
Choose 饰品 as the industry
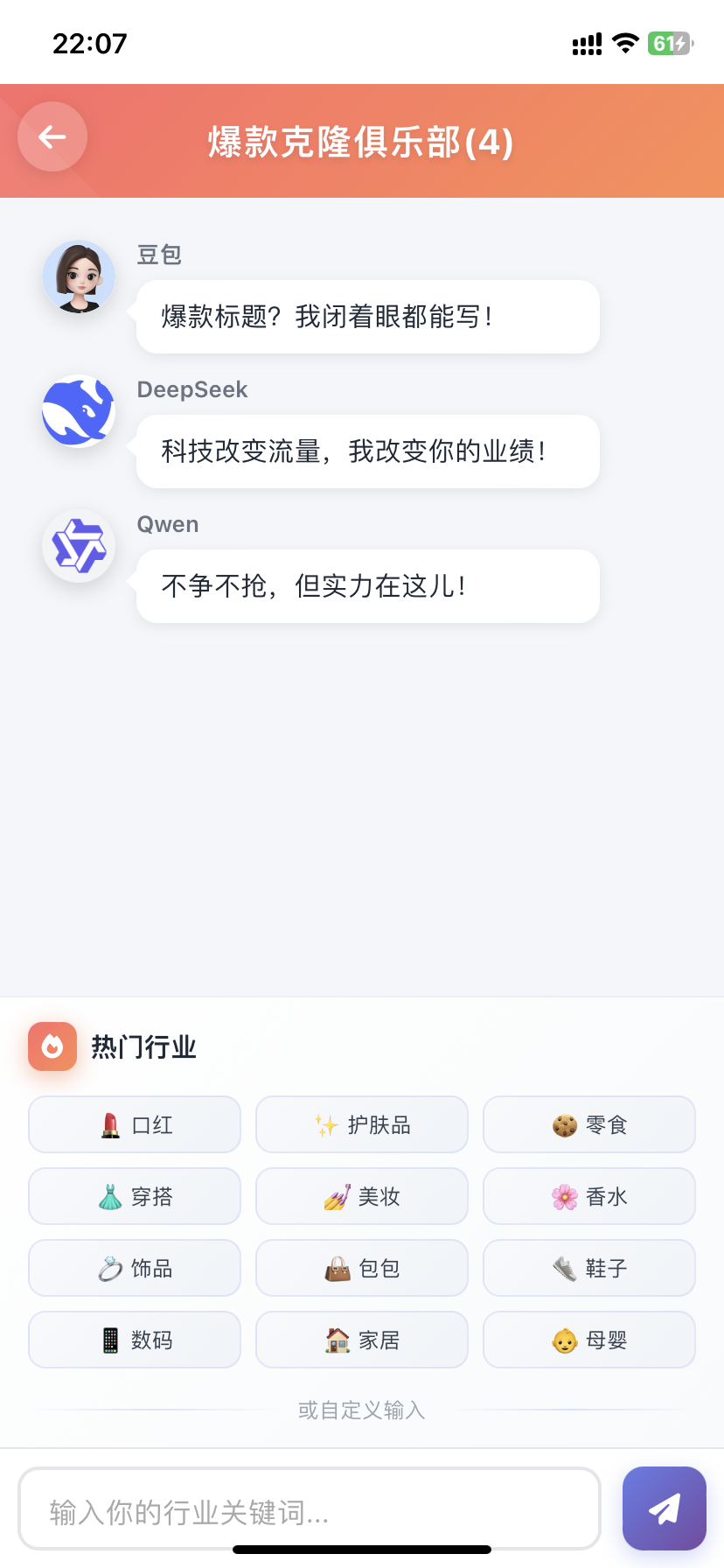(x=134, y=1268)
